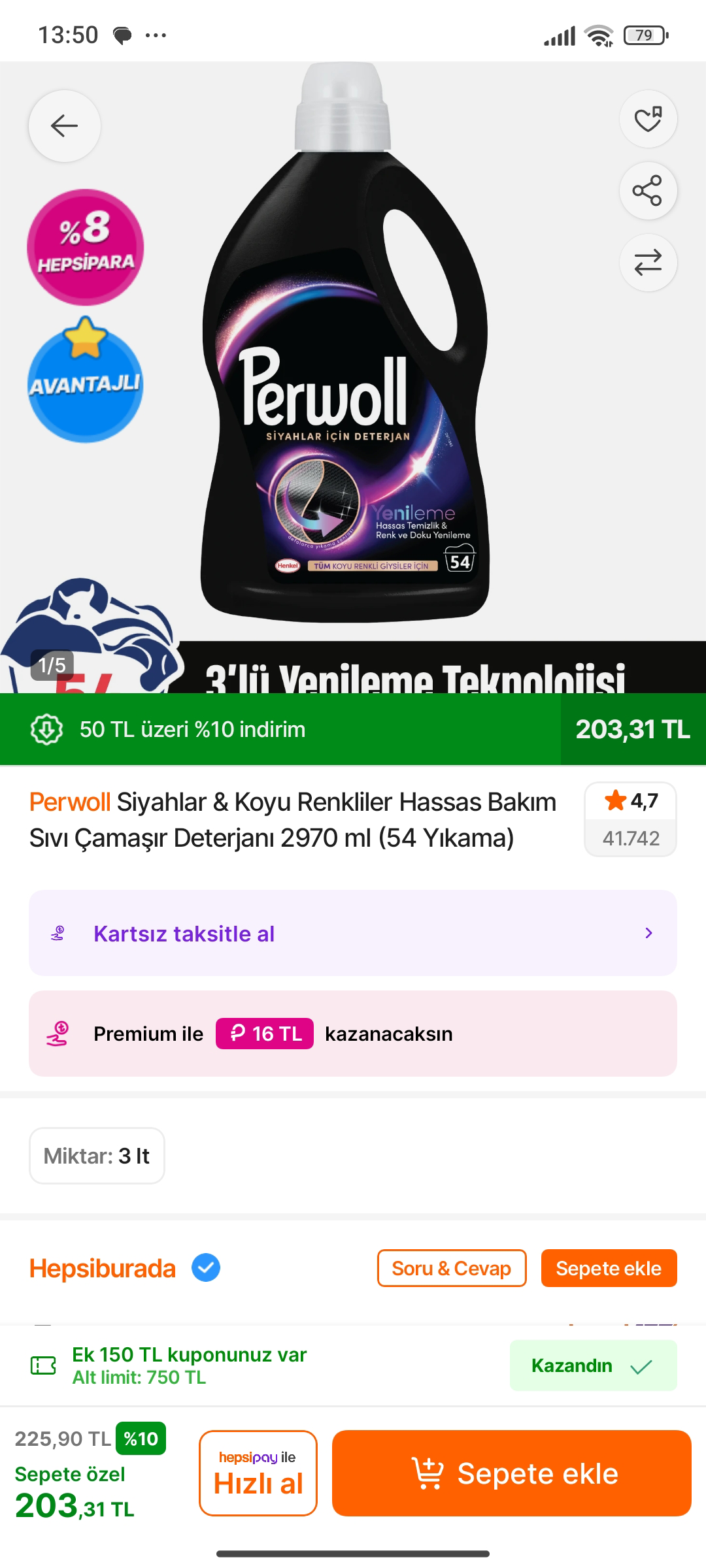Select the Miktar: 3 lt chip
This screenshot has width=706, height=1568.
tap(97, 1156)
